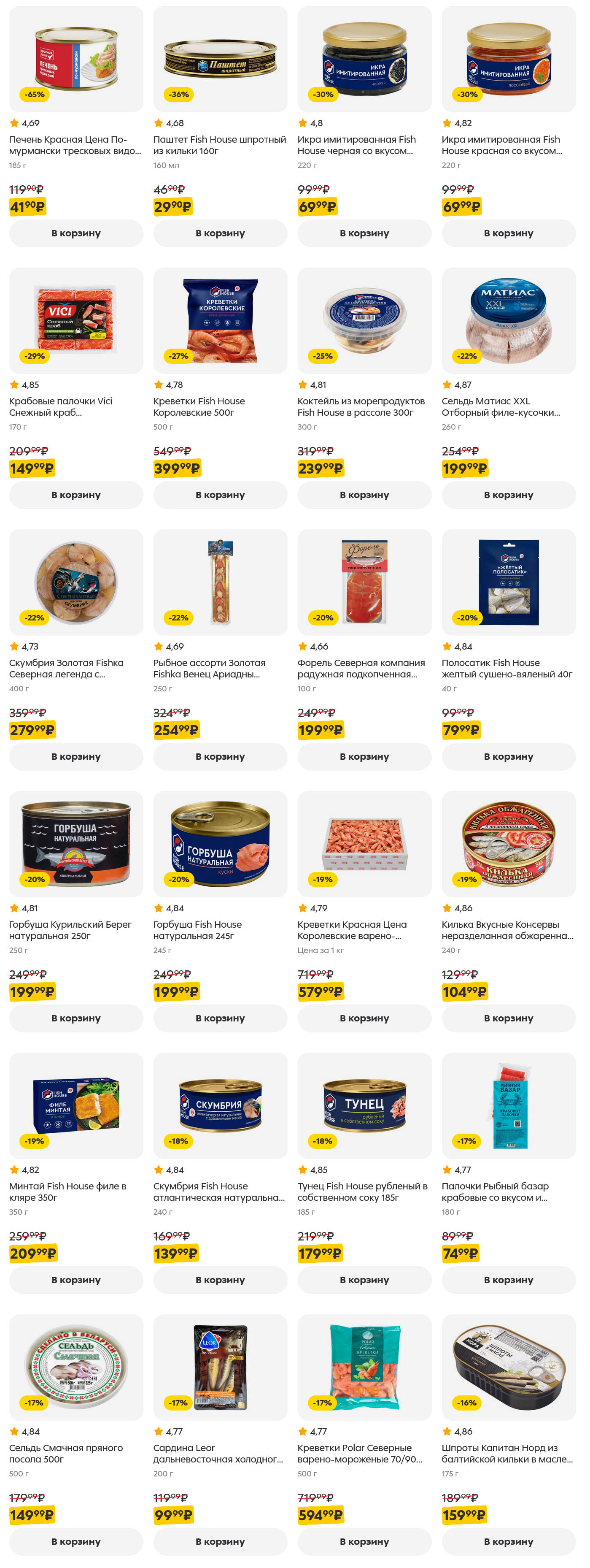Open Рыбное ассорти Венец Ариадны product

point(209,668)
